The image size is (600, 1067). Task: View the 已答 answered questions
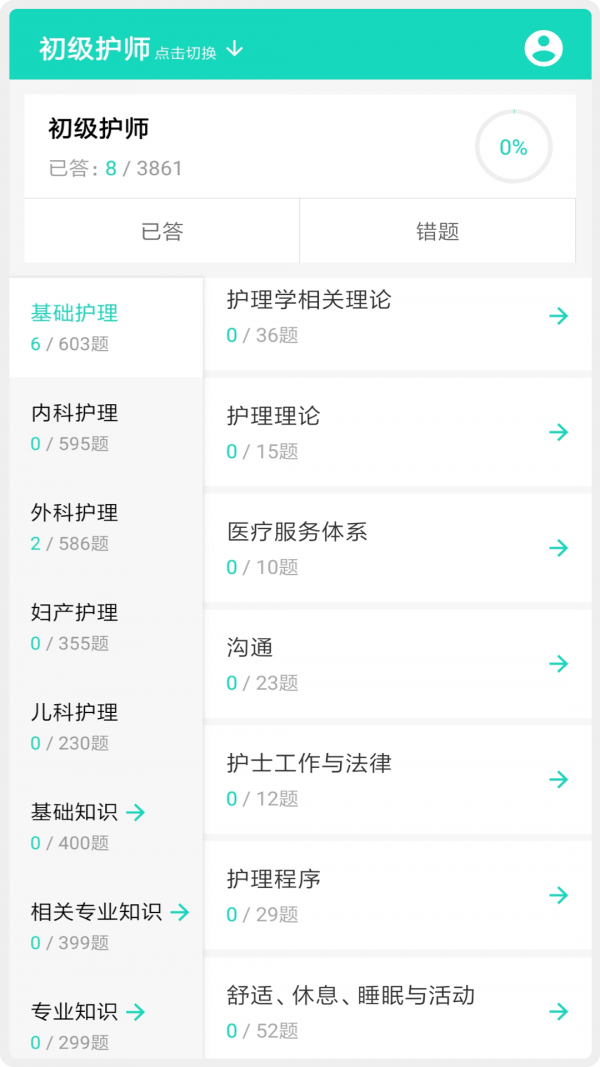tap(162, 231)
